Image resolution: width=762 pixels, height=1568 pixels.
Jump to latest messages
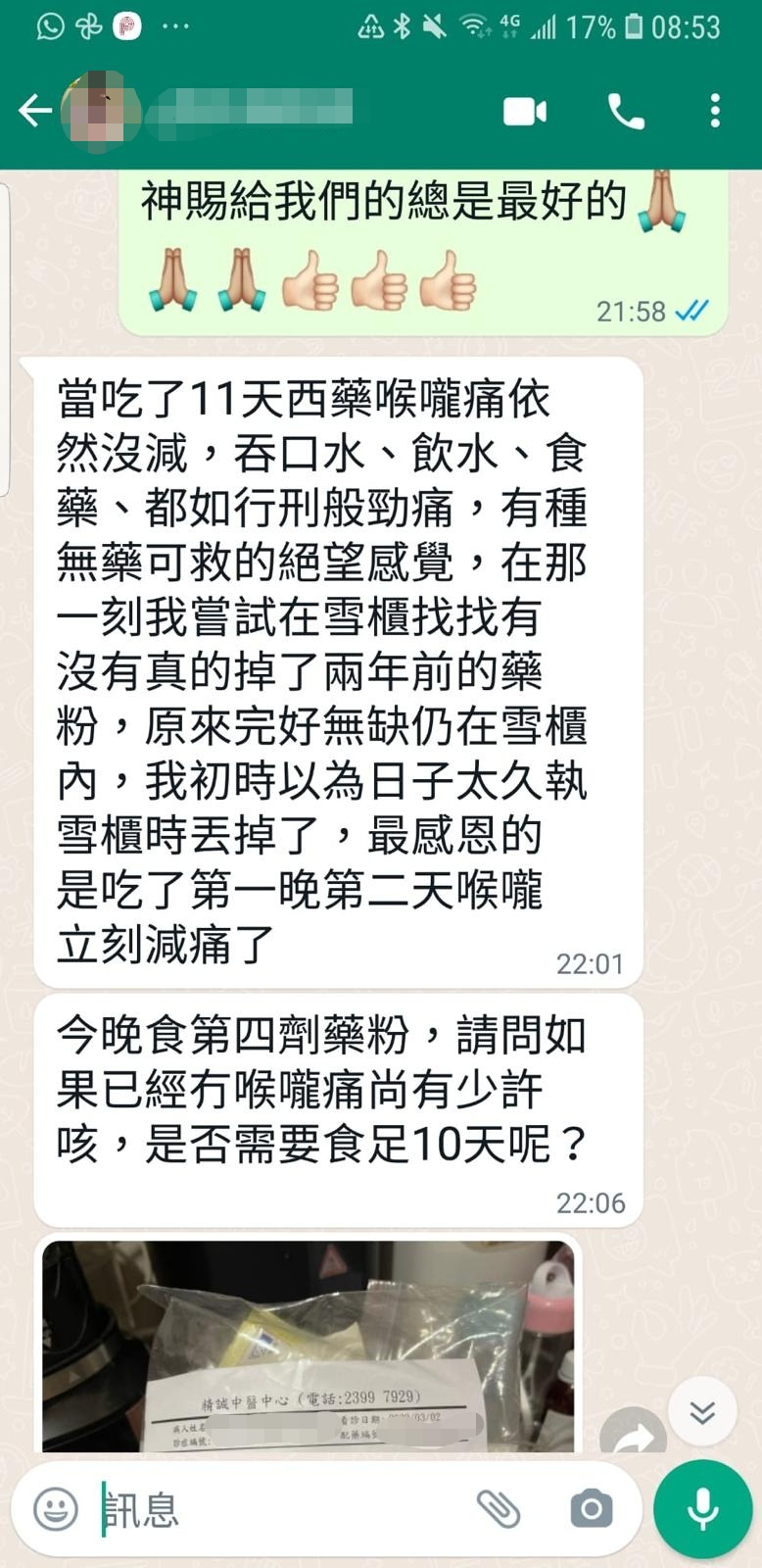pos(701,1412)
